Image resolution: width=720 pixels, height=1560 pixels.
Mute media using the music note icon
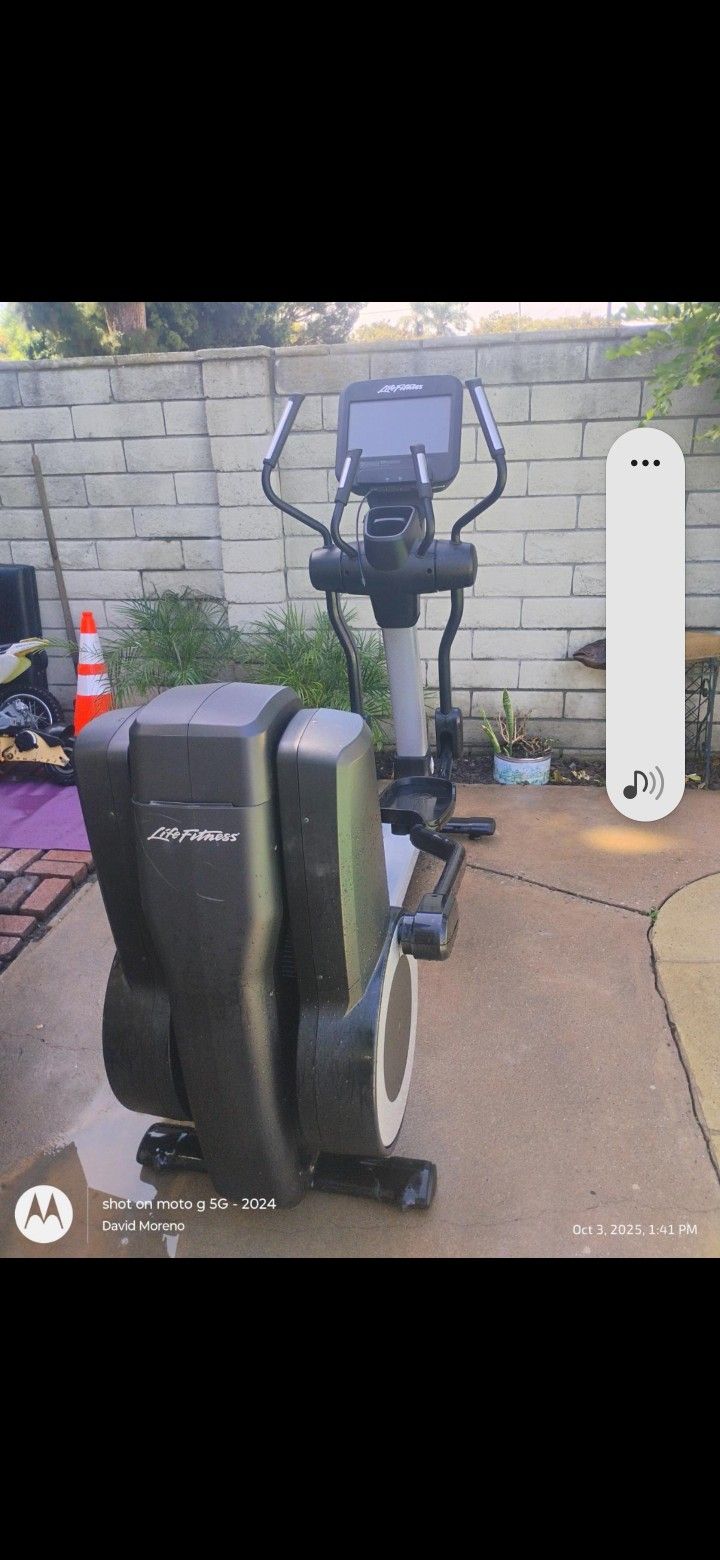click(x=643, y=783)
